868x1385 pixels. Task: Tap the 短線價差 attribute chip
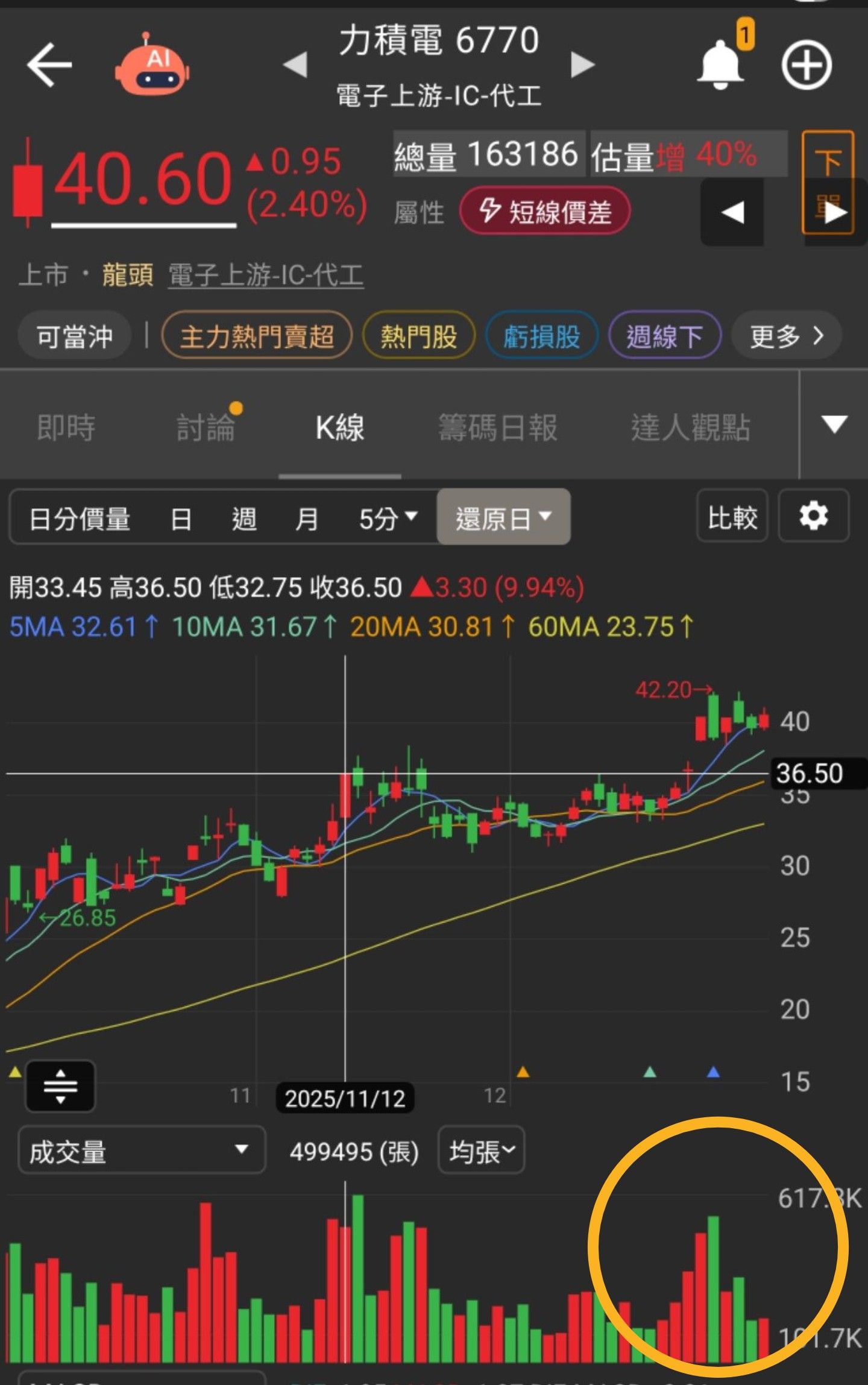coord(545,212)
